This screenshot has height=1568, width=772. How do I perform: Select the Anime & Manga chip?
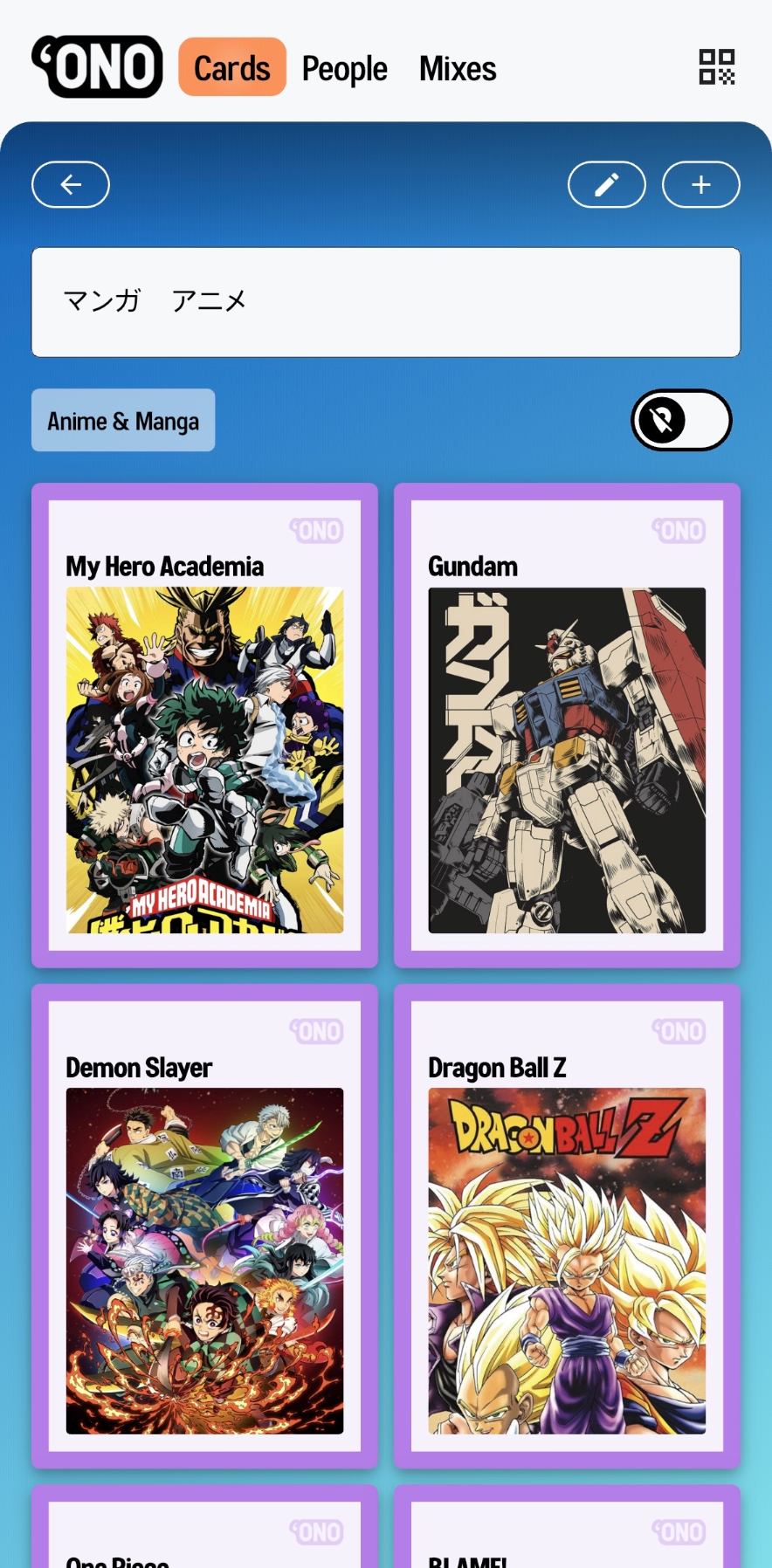coord(123,421)
